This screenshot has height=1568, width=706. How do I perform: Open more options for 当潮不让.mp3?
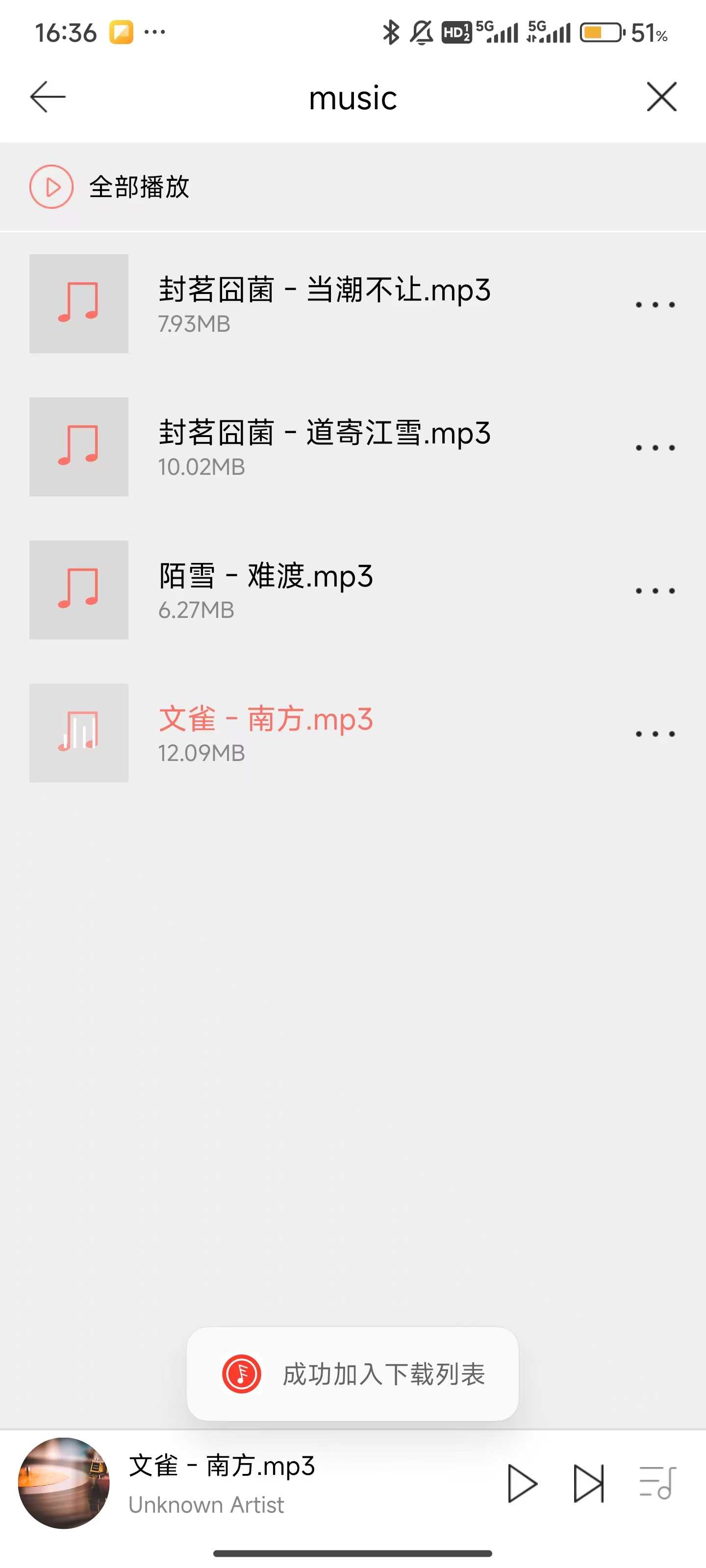tap(655, 304)
